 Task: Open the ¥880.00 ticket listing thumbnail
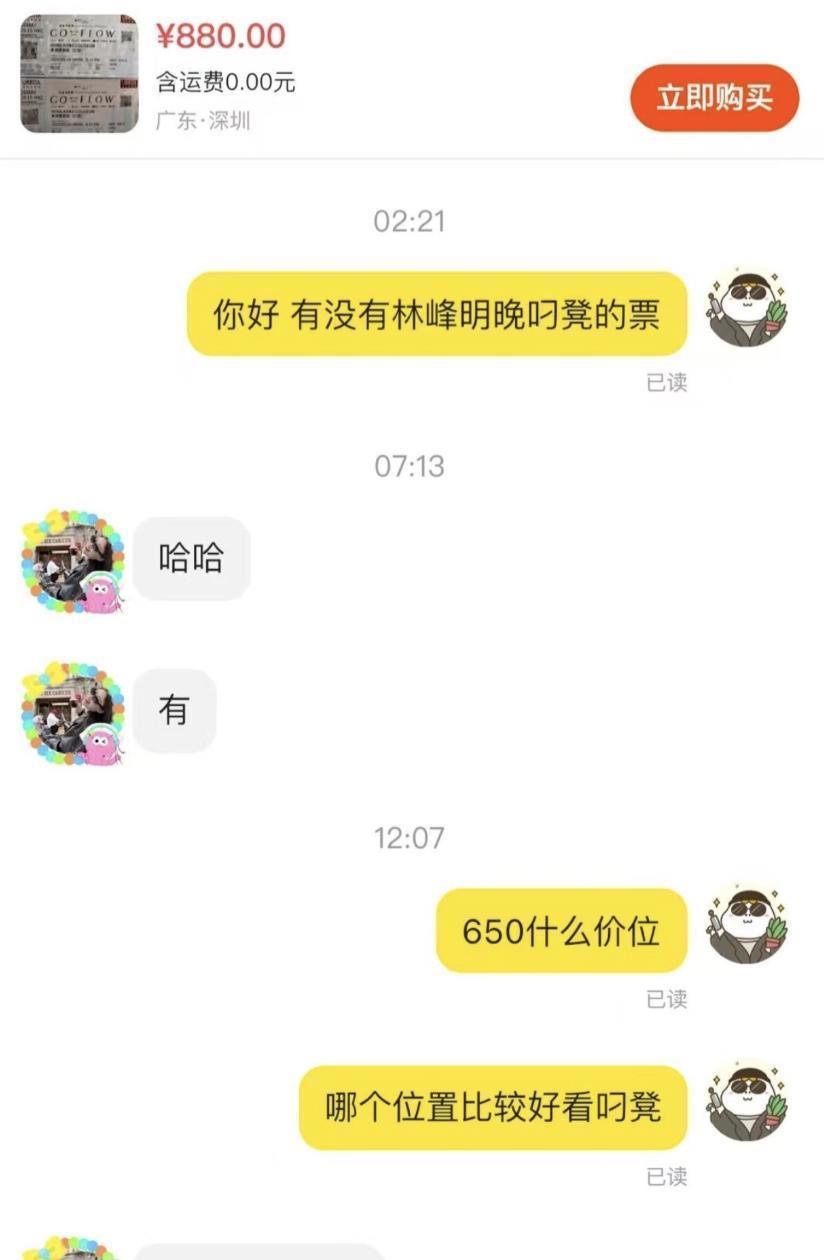coord(78,74)
